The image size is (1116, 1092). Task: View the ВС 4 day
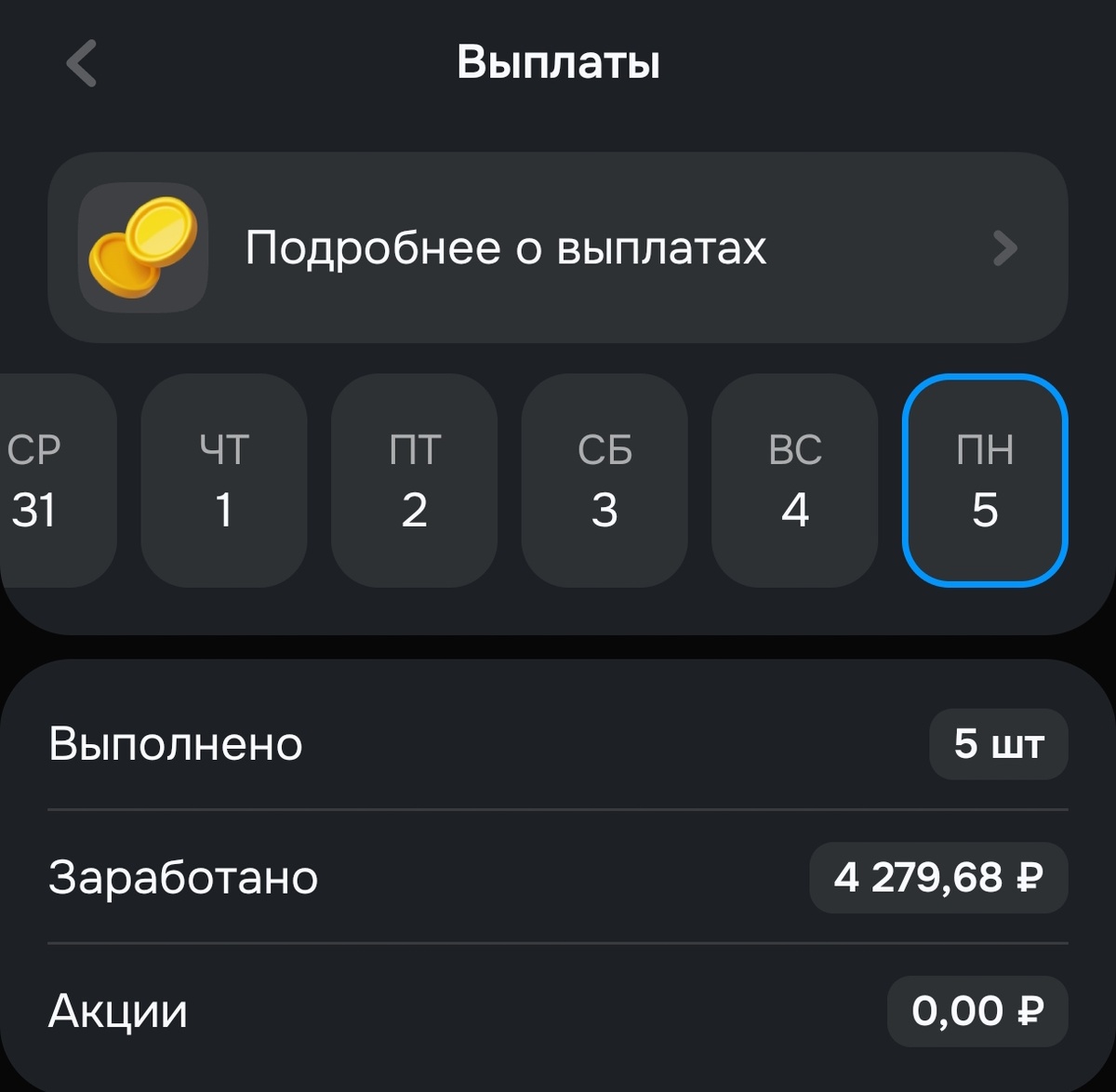pos(795,480)
